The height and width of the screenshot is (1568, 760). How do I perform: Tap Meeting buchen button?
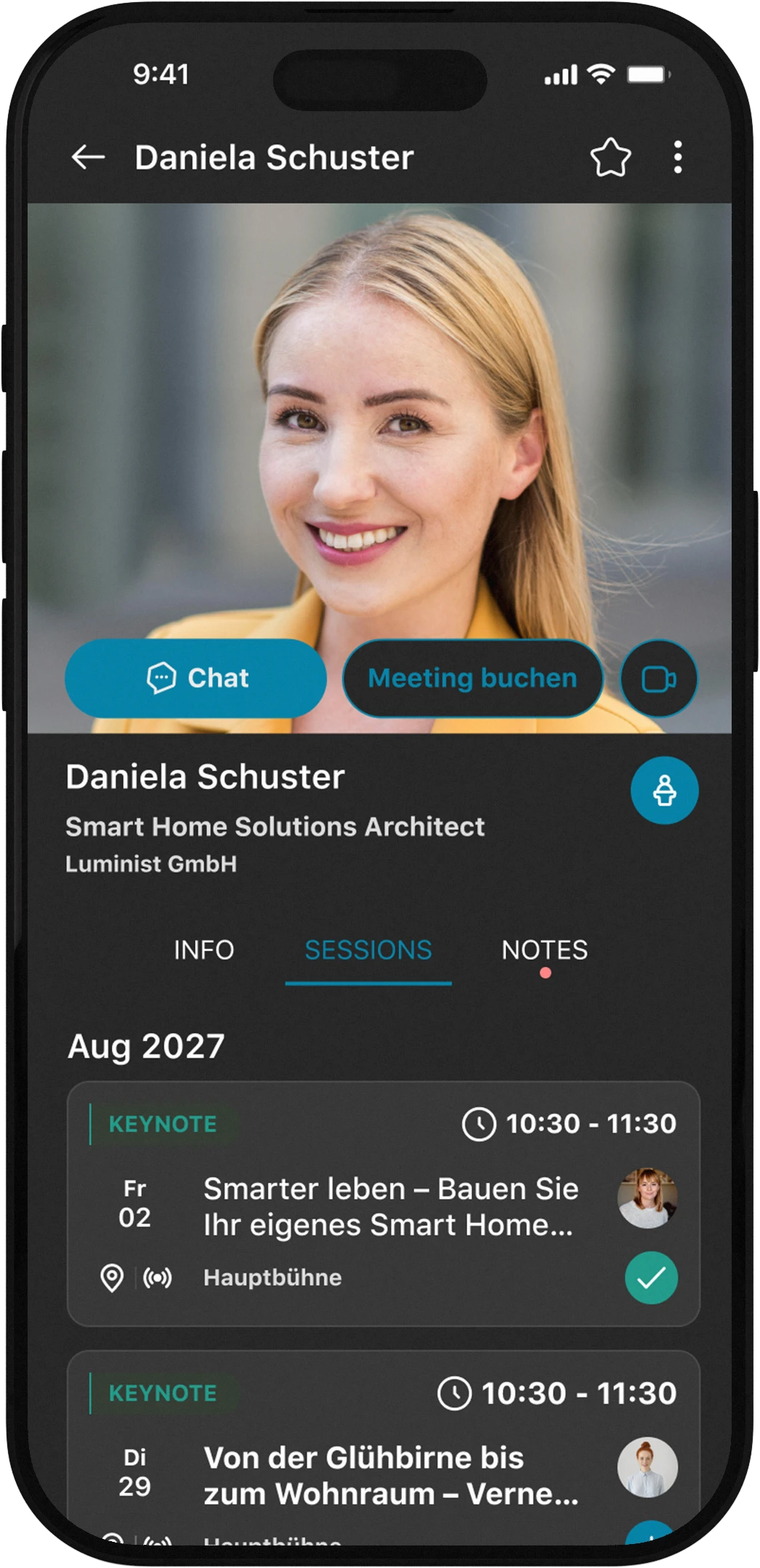(x=472, y=678)
